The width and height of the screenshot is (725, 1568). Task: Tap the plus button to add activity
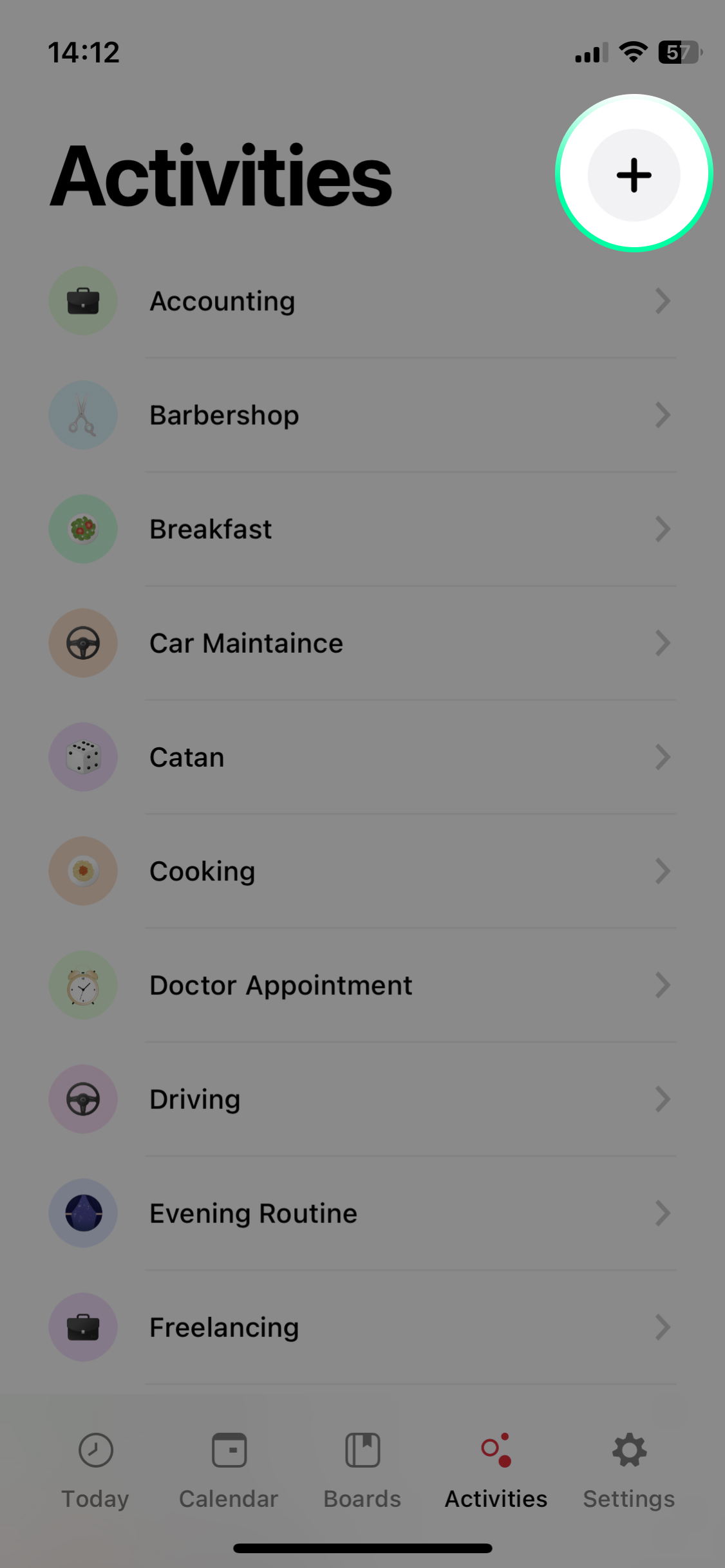coord(634,174)
